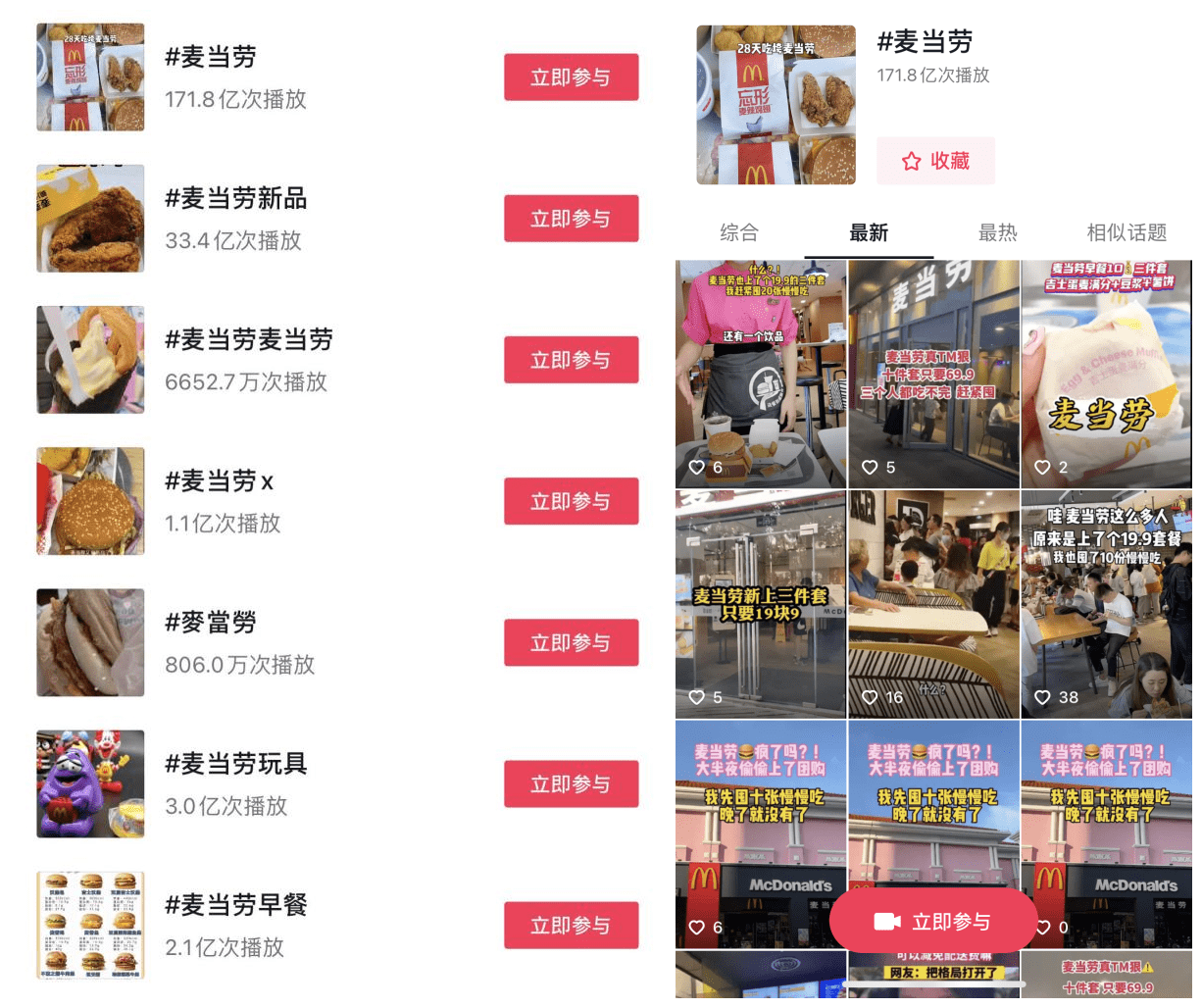Participate in the #麦当劳麦当劳 topic
Viewport: 1202px width, 1008px height.
point(571,360)
